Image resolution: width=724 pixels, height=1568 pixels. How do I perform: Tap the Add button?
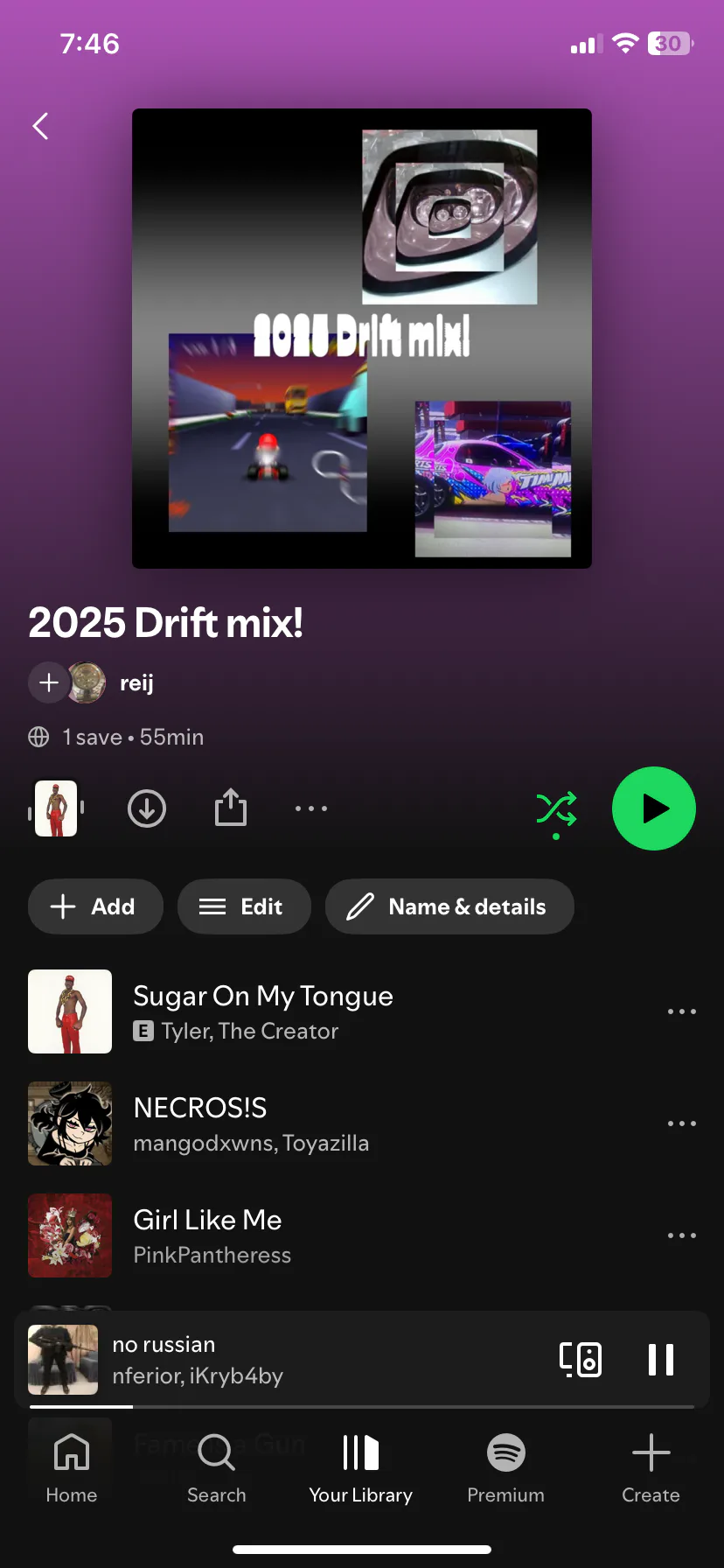click(x=95, y=906)
